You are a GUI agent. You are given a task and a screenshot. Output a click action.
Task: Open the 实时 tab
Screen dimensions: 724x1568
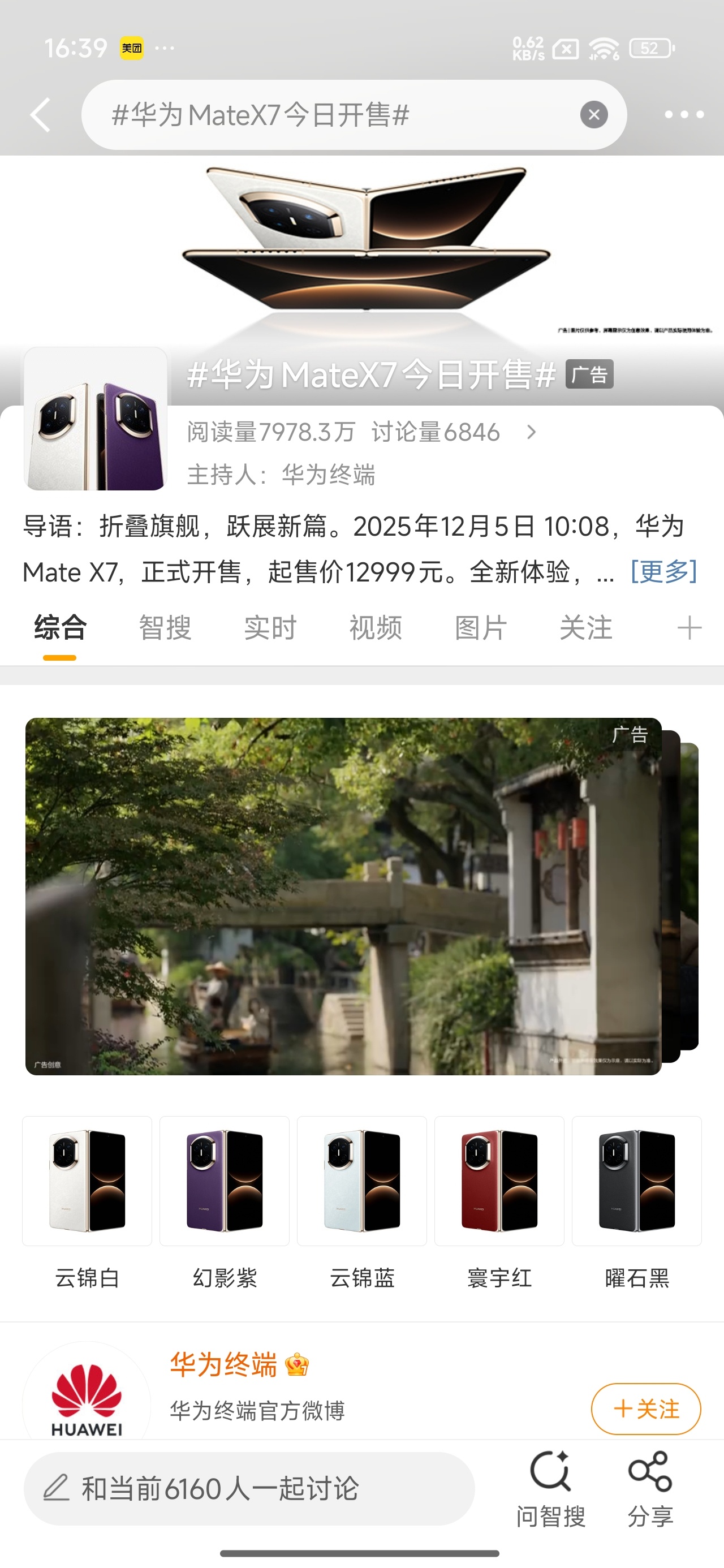point(270,627)
